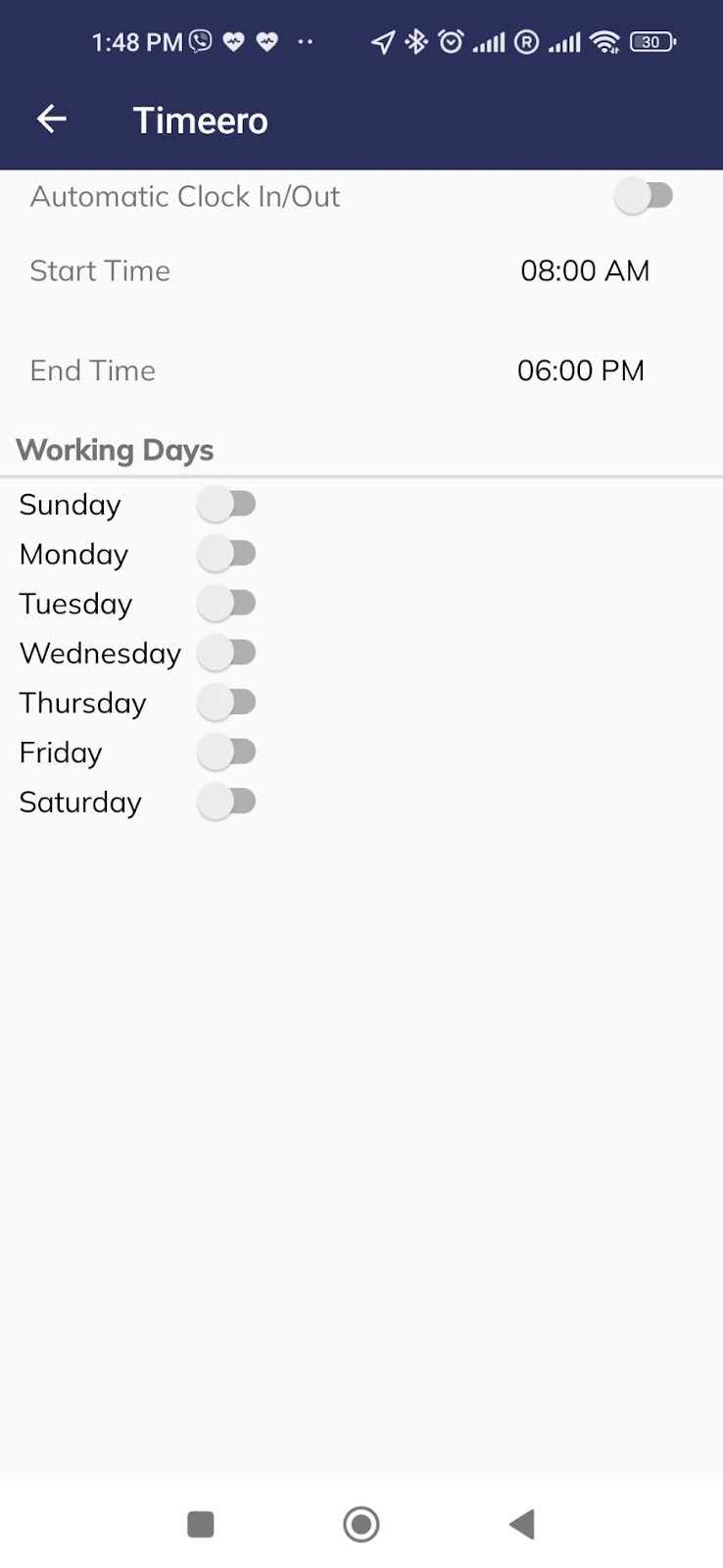This screenshot has width=723, height=1568.
Task: Enable Automatic Clock In/Out
Action: point(645,195)
